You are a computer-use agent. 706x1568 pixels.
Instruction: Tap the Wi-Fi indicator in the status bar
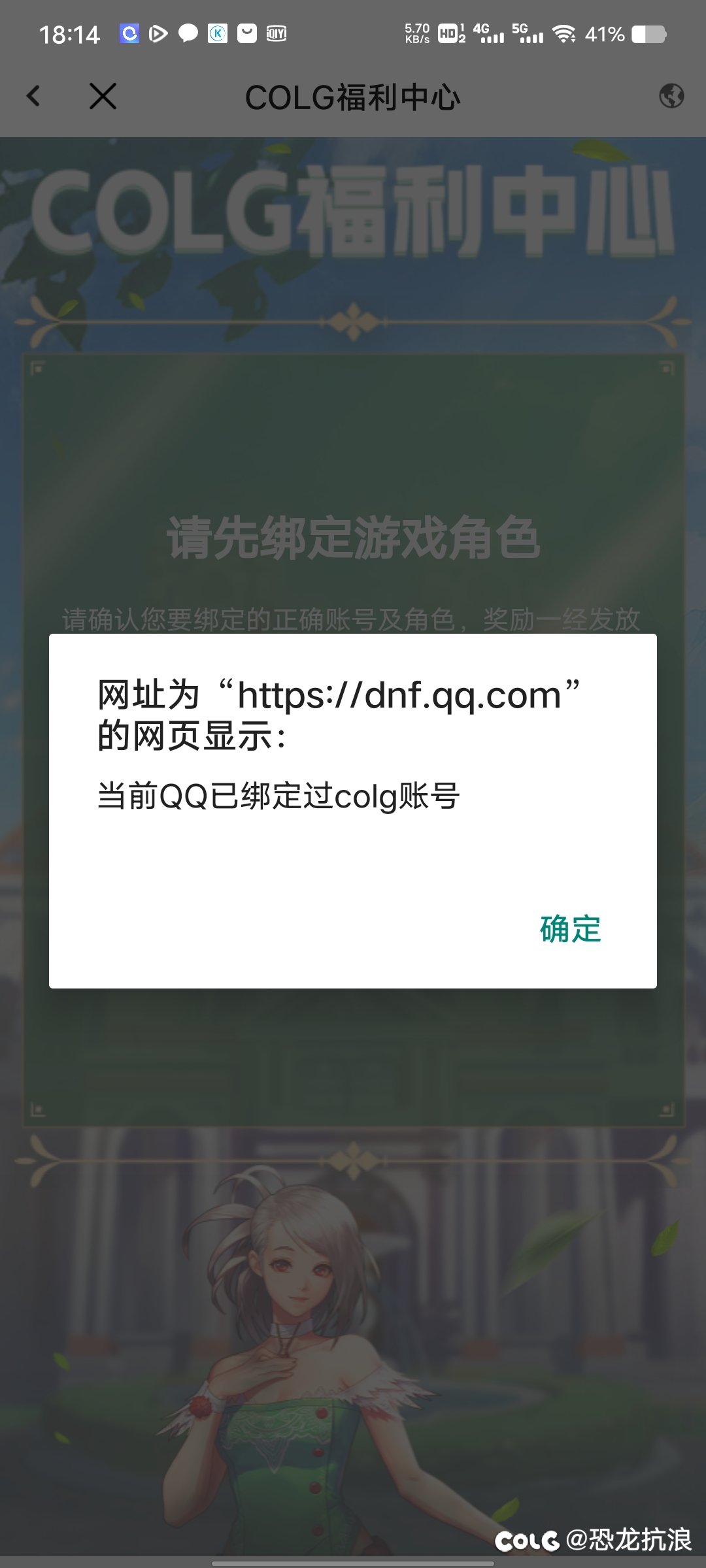[x=563, y=33]
